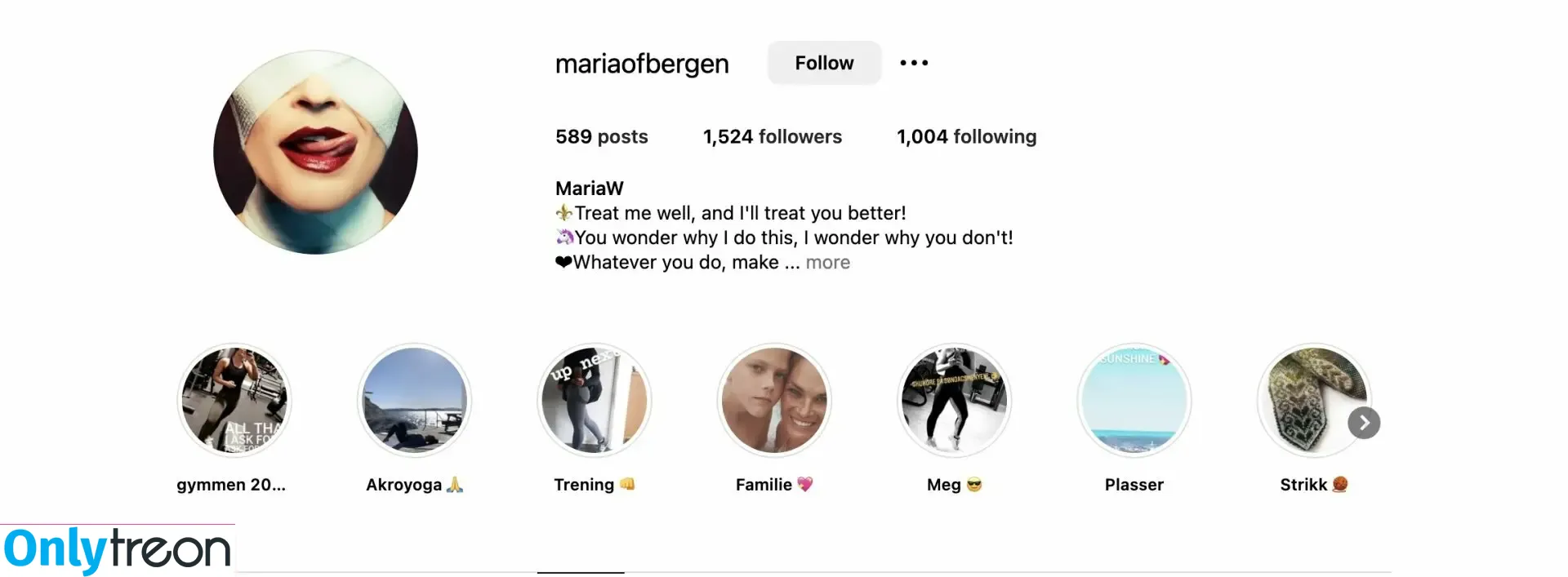Open the Plasser highlight
Viewport: 1568px width, 577px height.
pos(1134,401)
